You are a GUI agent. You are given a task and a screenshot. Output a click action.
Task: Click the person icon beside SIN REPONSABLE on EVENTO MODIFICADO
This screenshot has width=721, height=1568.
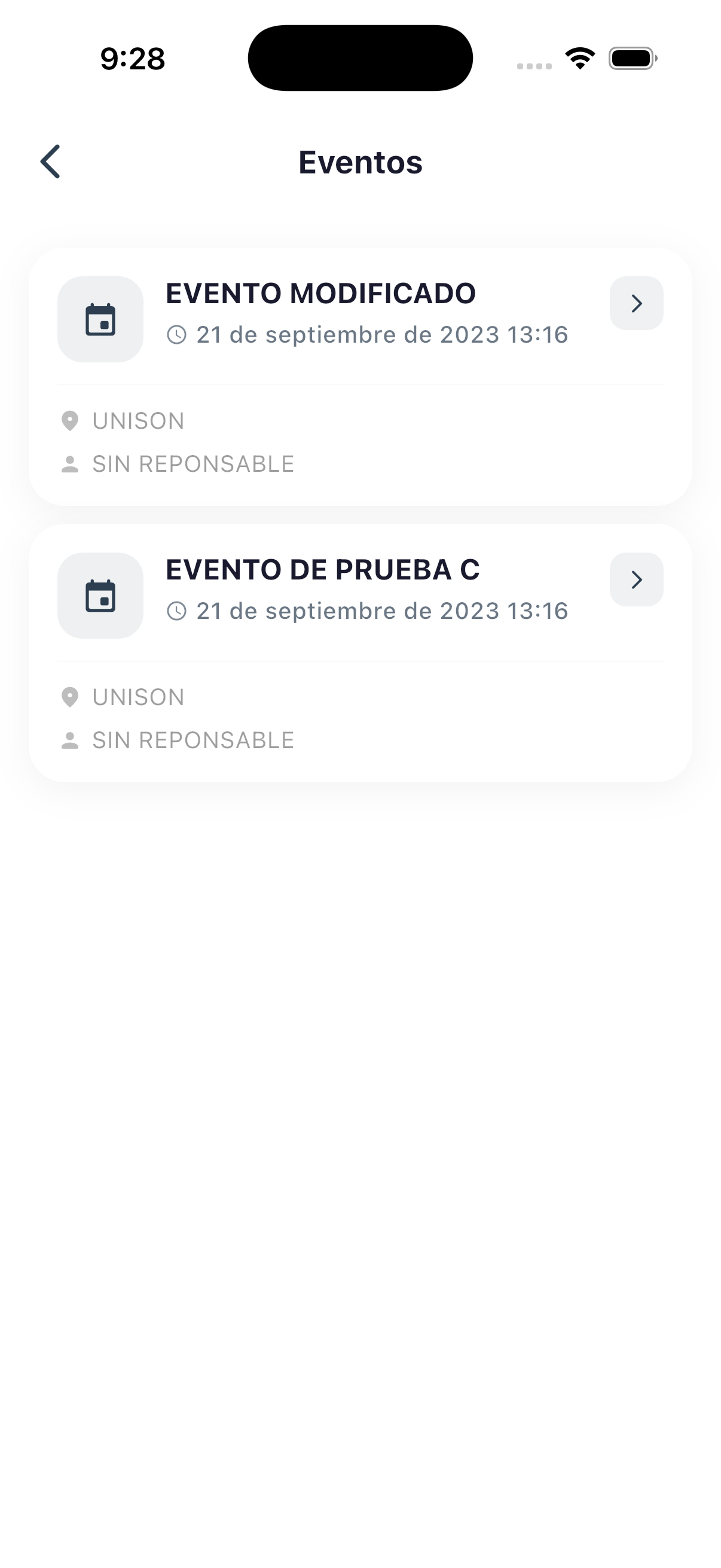click(x=70, y=464)
